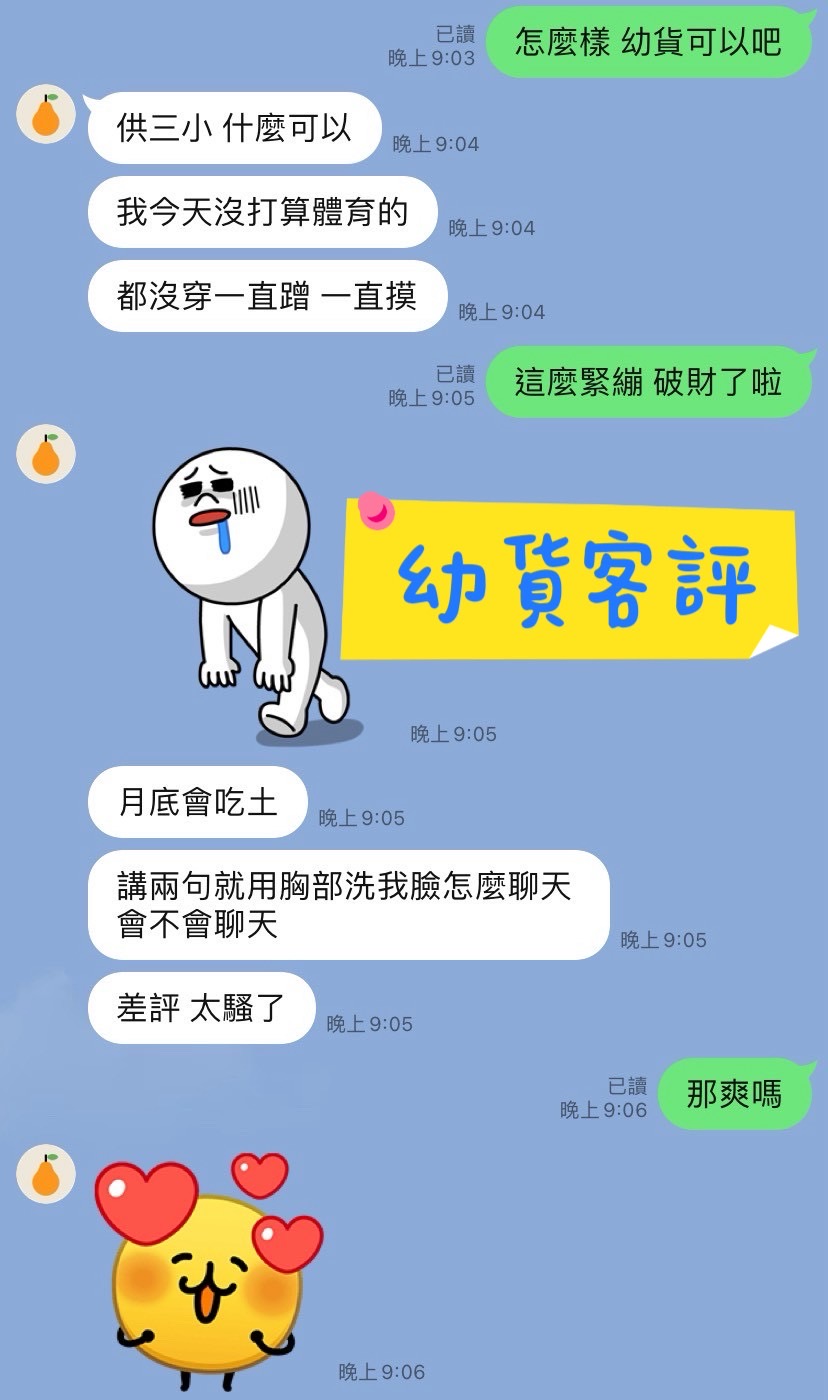Click the green message 那爽嗎
This screenshot has height=1400, width=828.
pos(737,1094)
